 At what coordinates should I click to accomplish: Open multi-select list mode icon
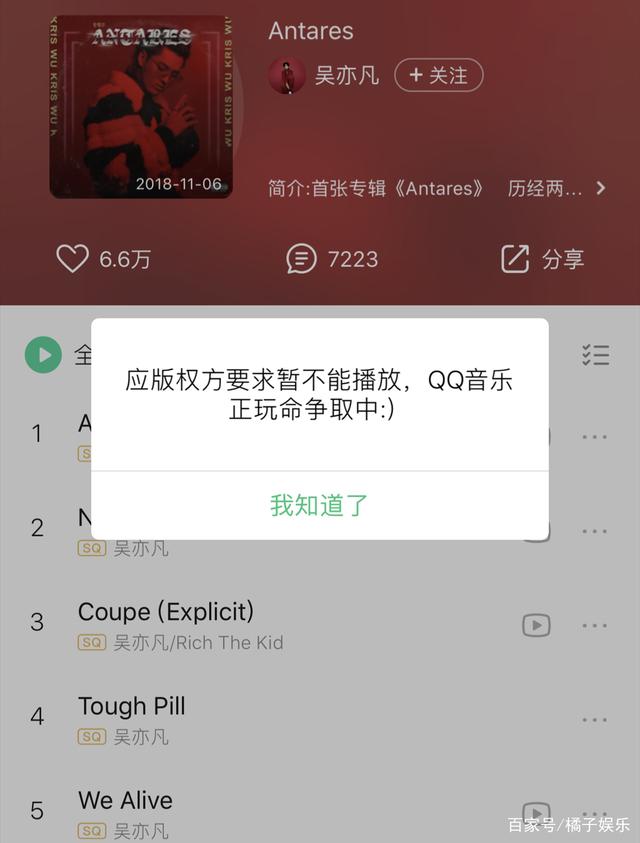click(595, 354)
